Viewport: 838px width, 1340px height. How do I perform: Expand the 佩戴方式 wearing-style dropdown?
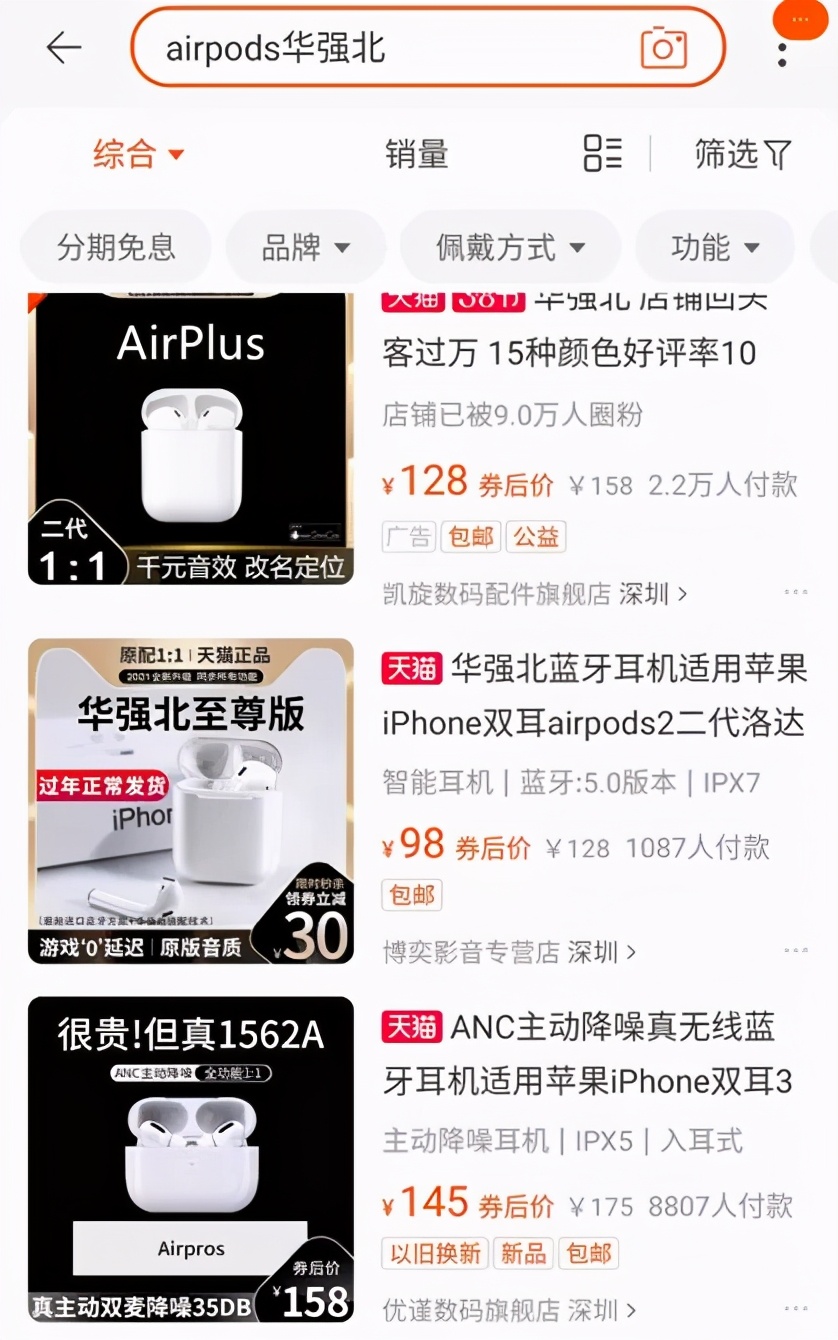pos(510,247)
